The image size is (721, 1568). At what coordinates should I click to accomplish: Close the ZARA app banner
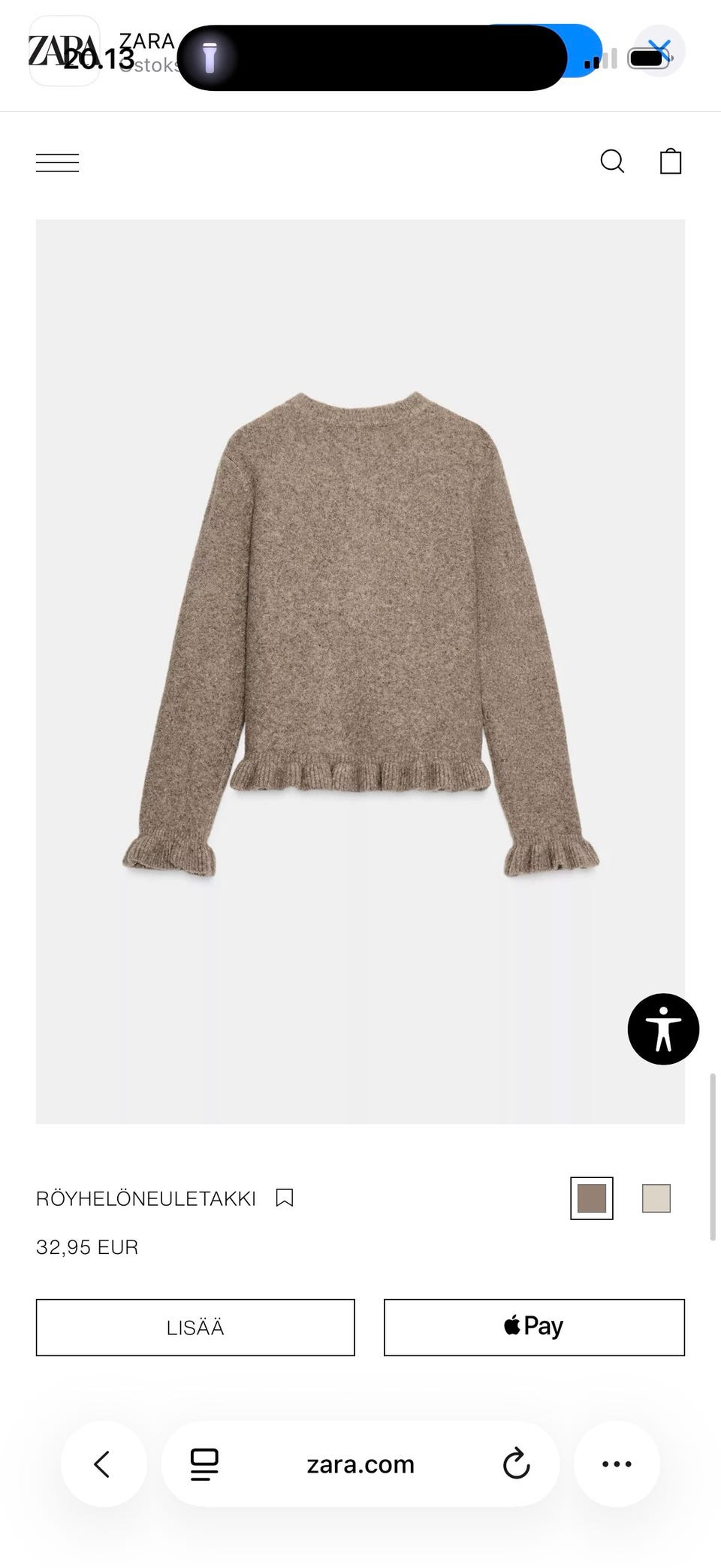coord(659,51)
